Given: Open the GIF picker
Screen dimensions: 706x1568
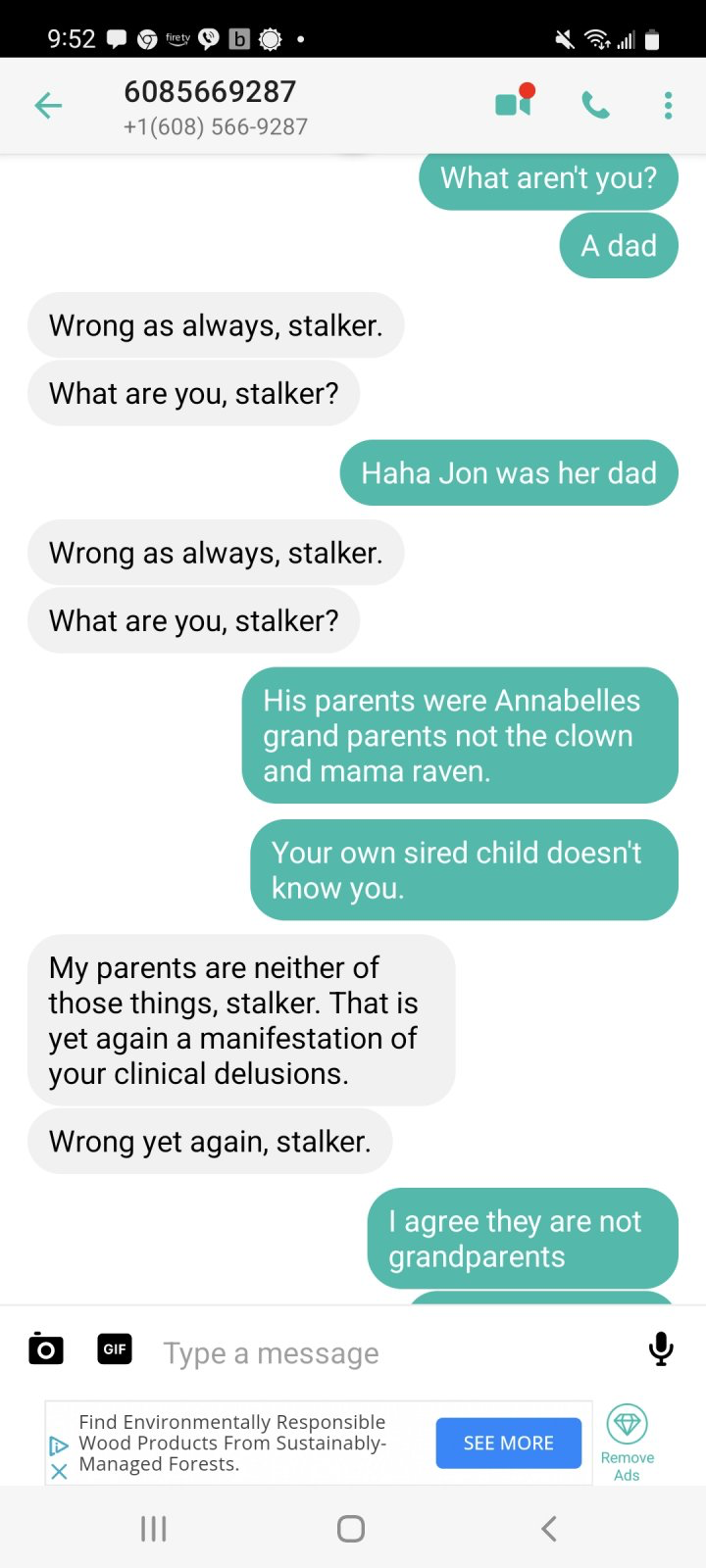Looking at the screenshot, I should tap(115, 1349).
